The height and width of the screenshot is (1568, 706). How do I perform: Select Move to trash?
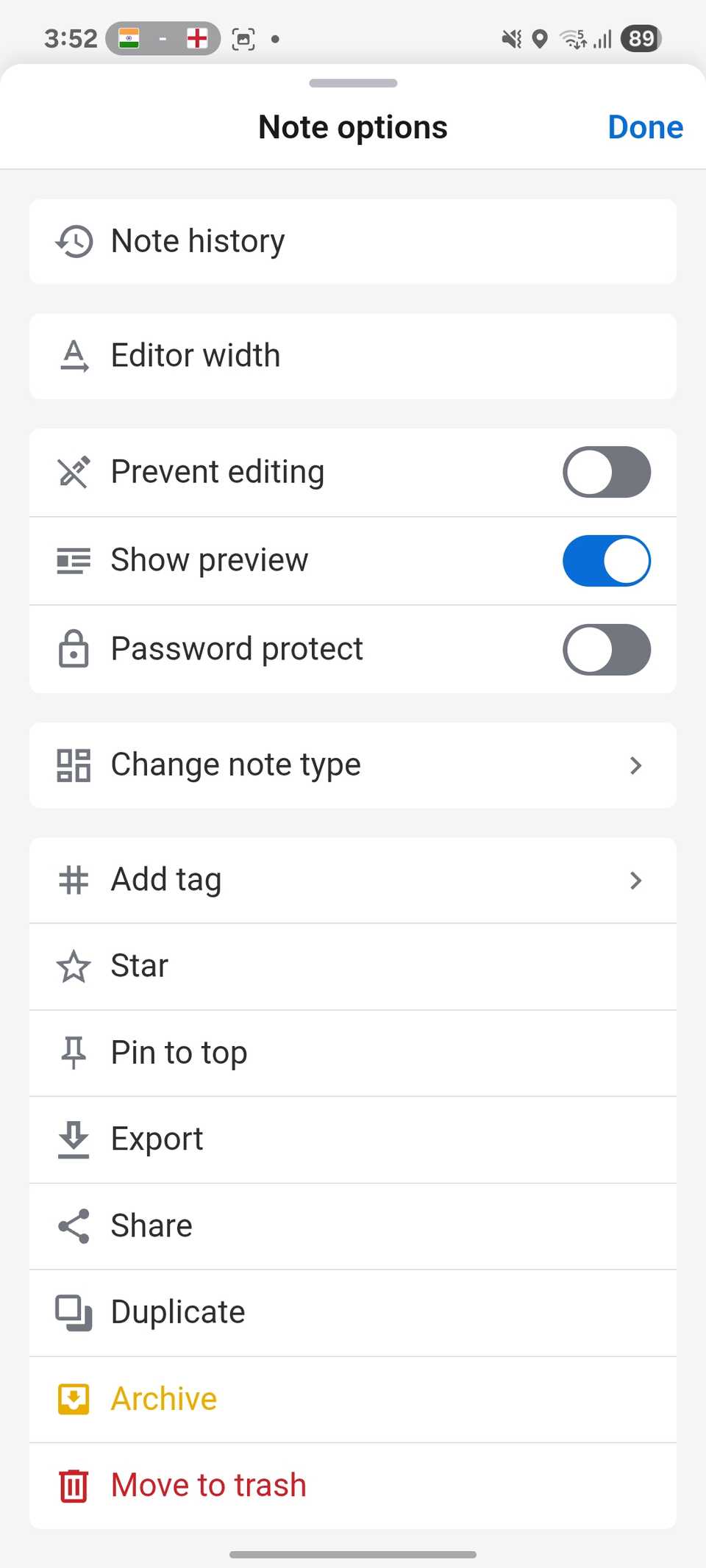click(208, 1485)
